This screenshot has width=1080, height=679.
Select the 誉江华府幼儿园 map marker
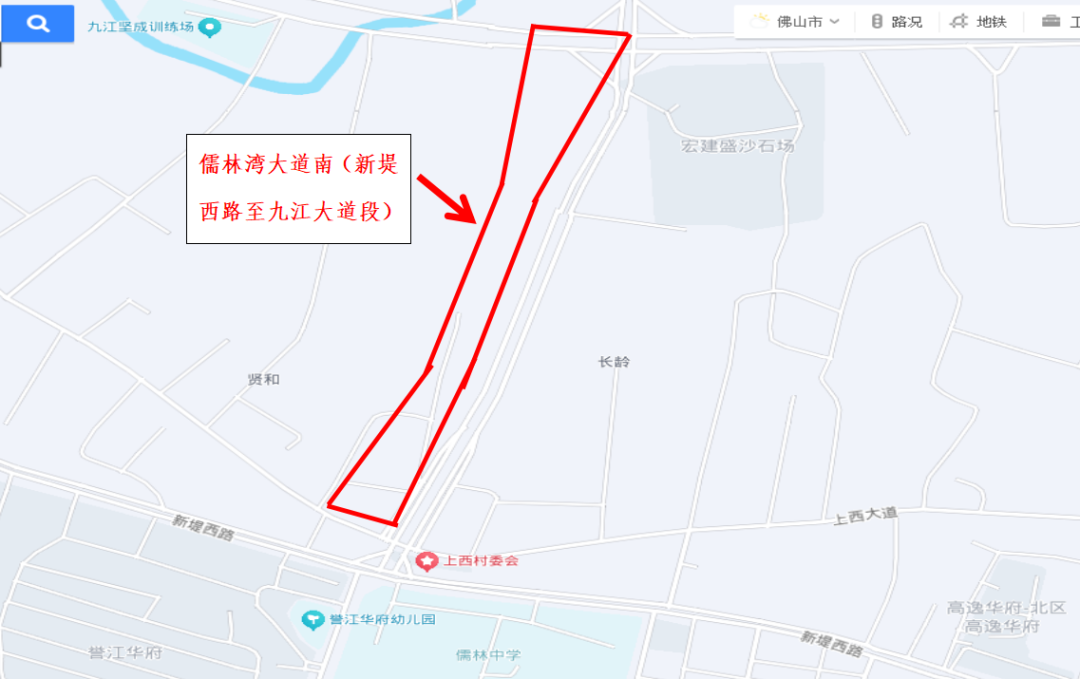tap(313, 620)
